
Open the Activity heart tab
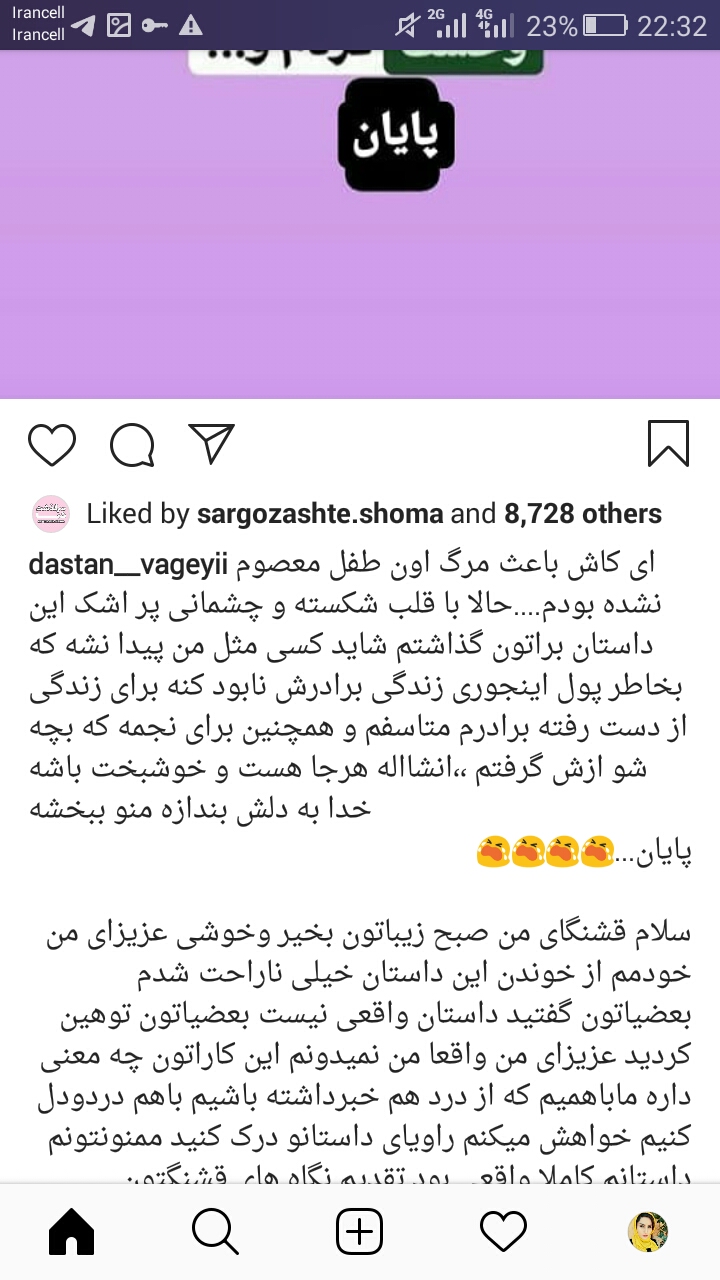(x=503, y=1232)
